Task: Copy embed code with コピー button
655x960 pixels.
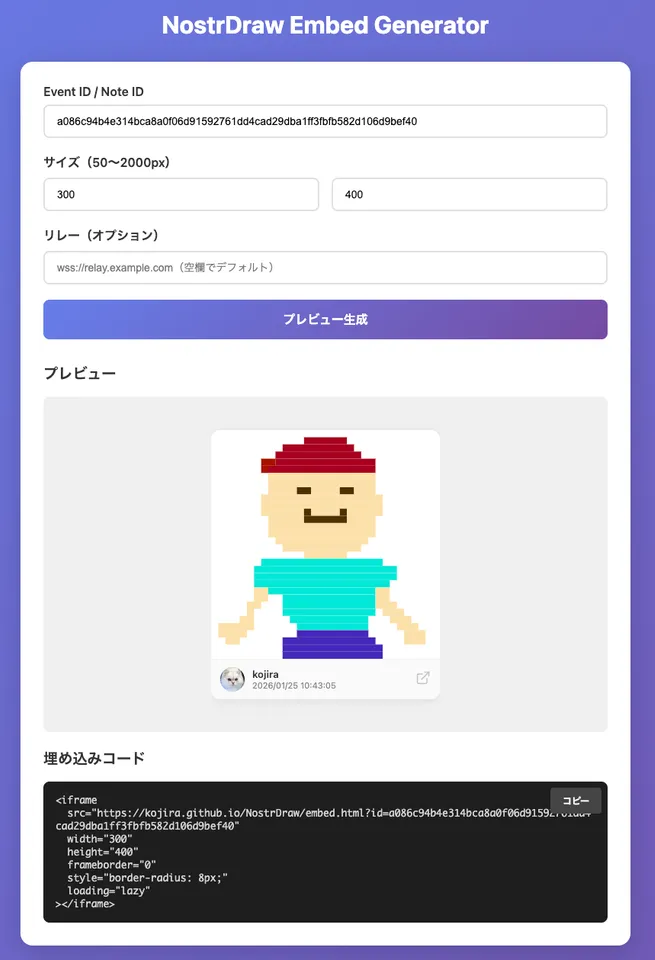Action: click(575, 801)
